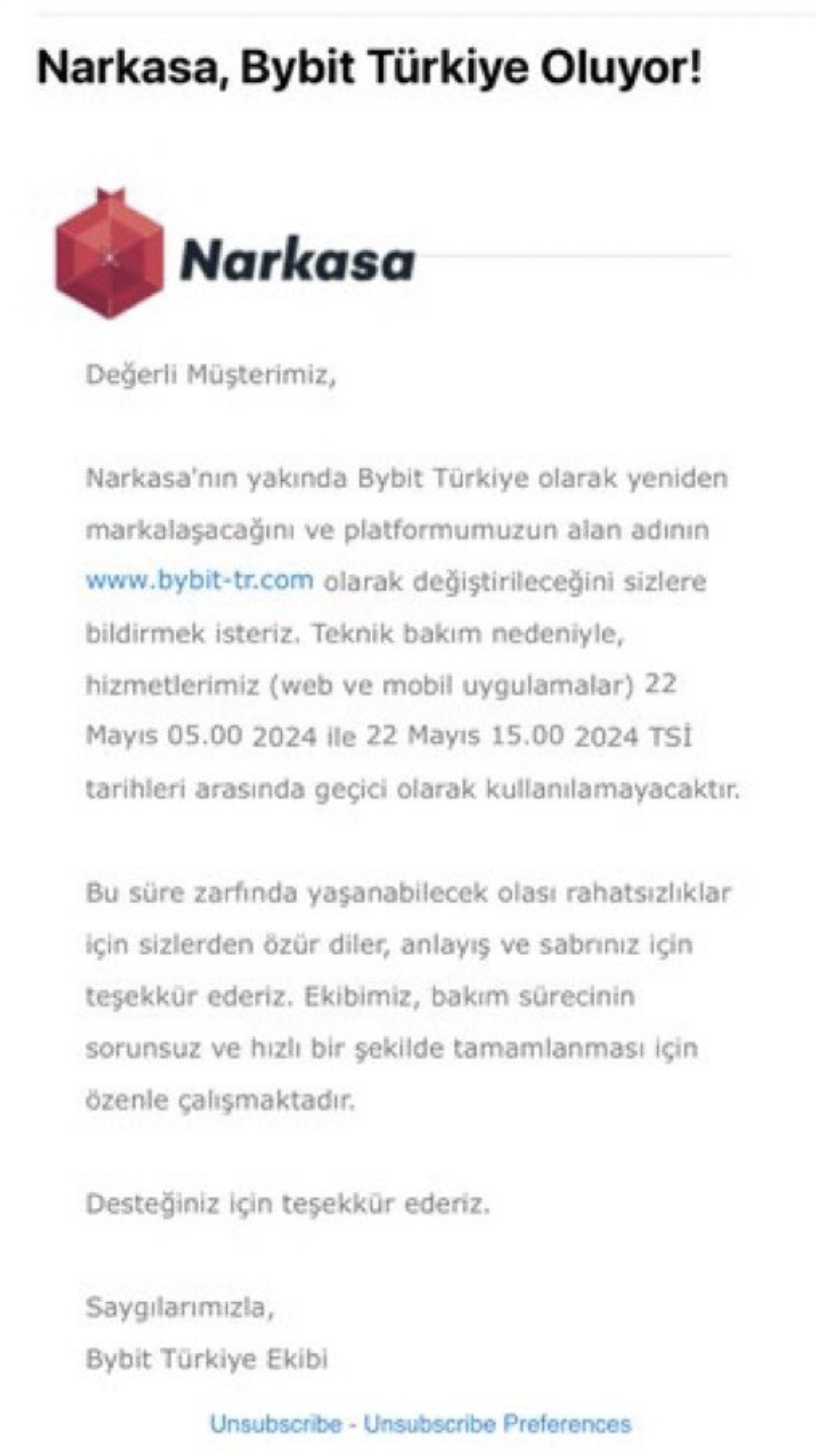Open the www.bybit-tr.com link
Screen dimensions: 816x1452
pos(200,582)
